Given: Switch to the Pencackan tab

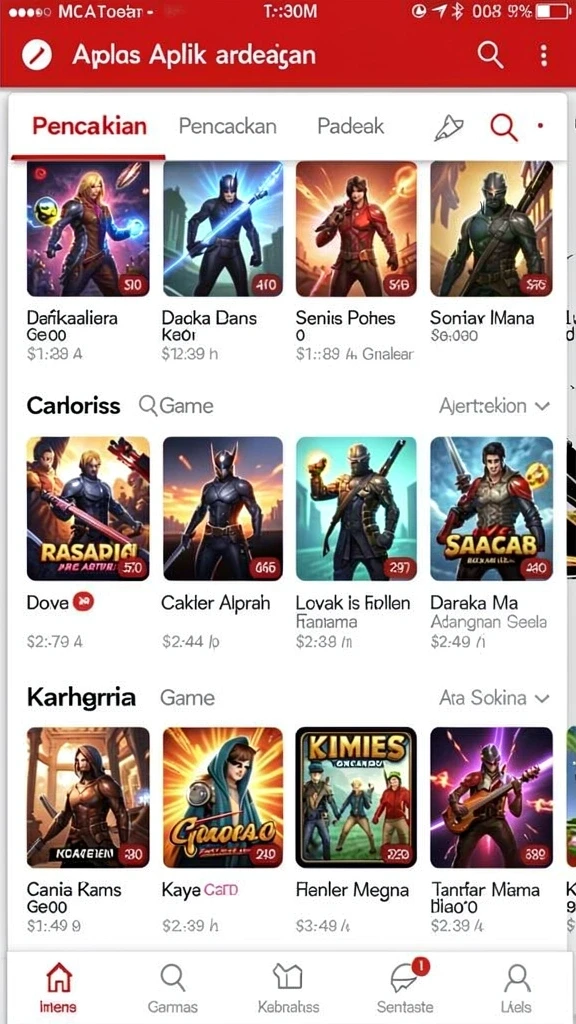Looking at the screenshot, I should click(227, 126).
